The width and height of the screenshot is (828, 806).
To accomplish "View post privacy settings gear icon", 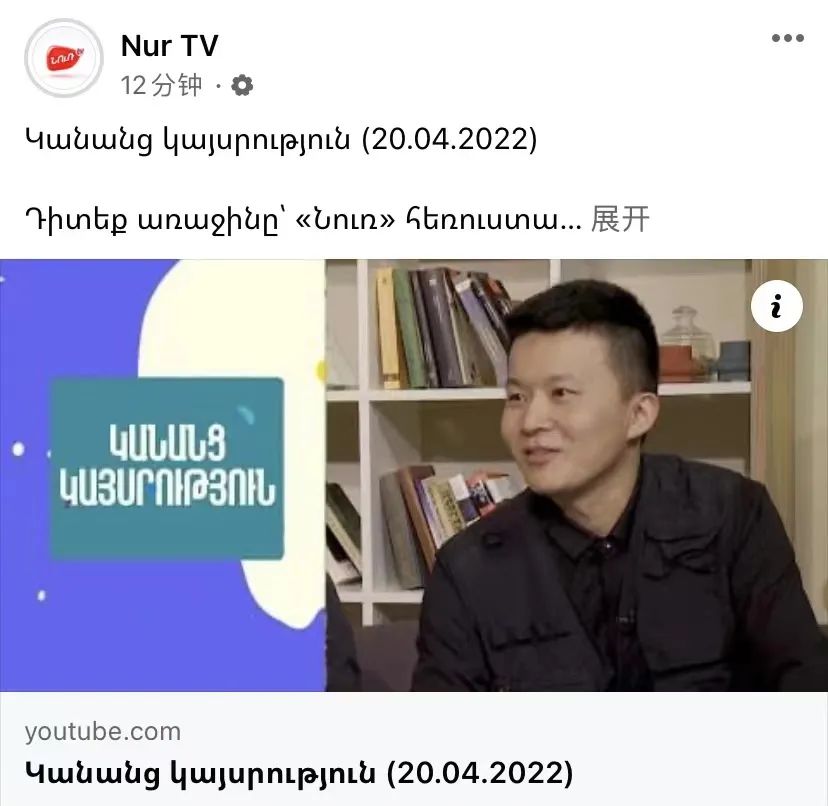I will pyautogui.click(x=241, y=86).
